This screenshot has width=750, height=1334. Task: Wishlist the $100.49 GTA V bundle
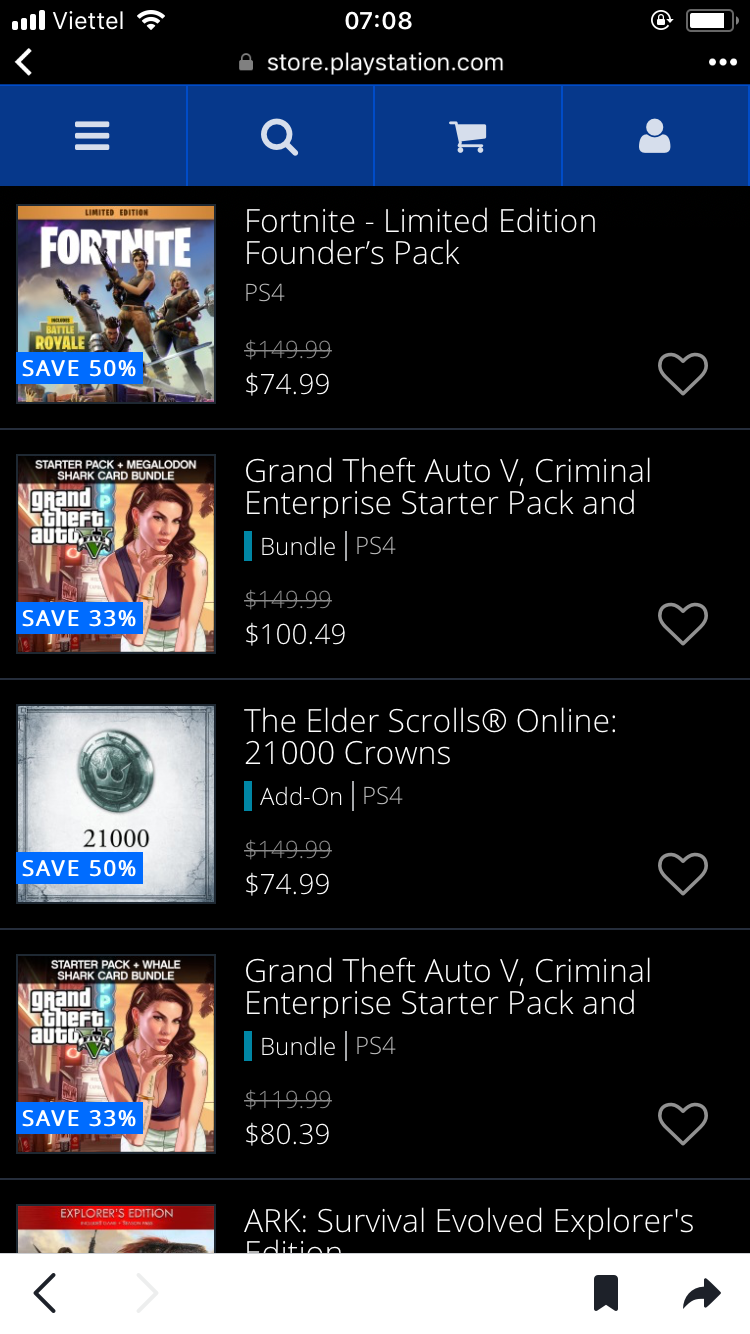click(683, 624)
